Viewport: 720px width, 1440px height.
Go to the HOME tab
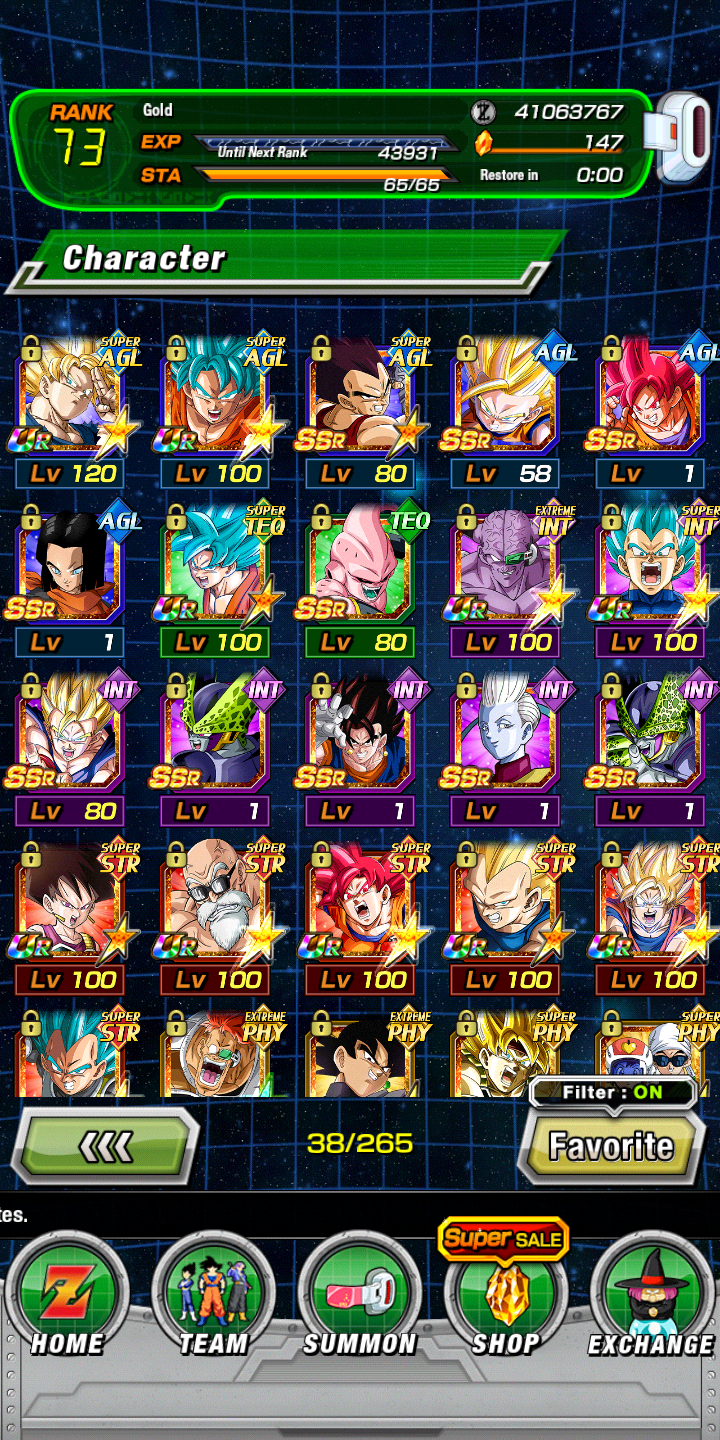[66, 1296]
